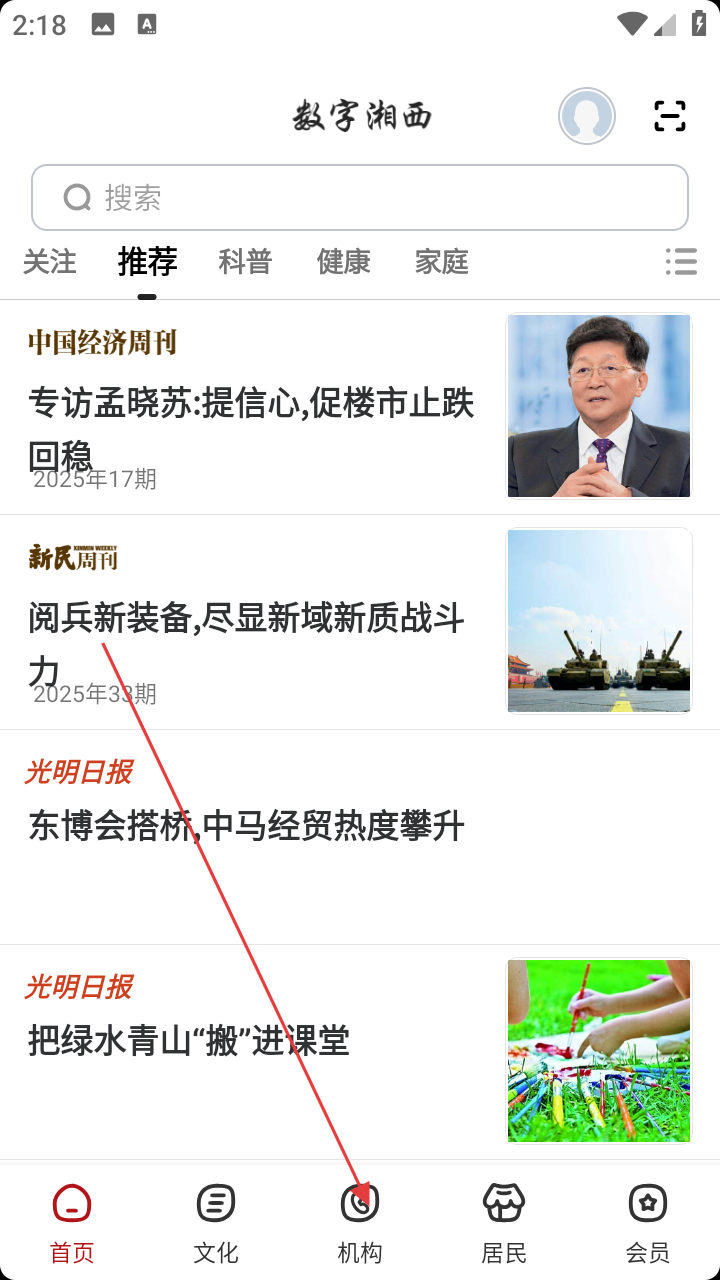Open the 会员 bottom tab
Viewport: 720px width, 1280px height.
(x=648, y=1222)
